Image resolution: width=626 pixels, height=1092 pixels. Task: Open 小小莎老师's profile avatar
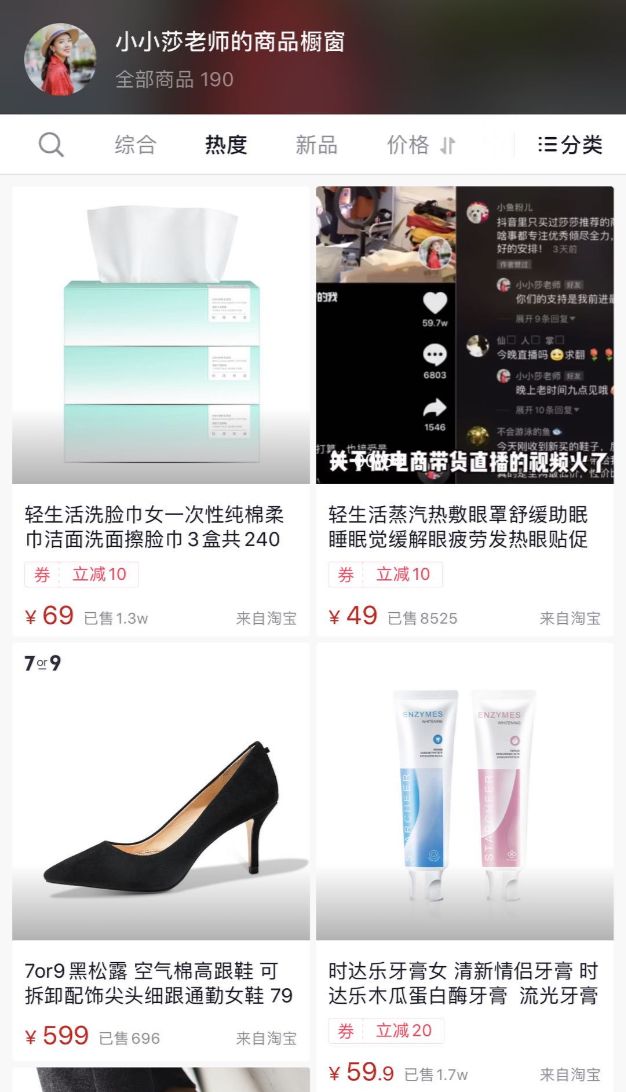(60, 59)
